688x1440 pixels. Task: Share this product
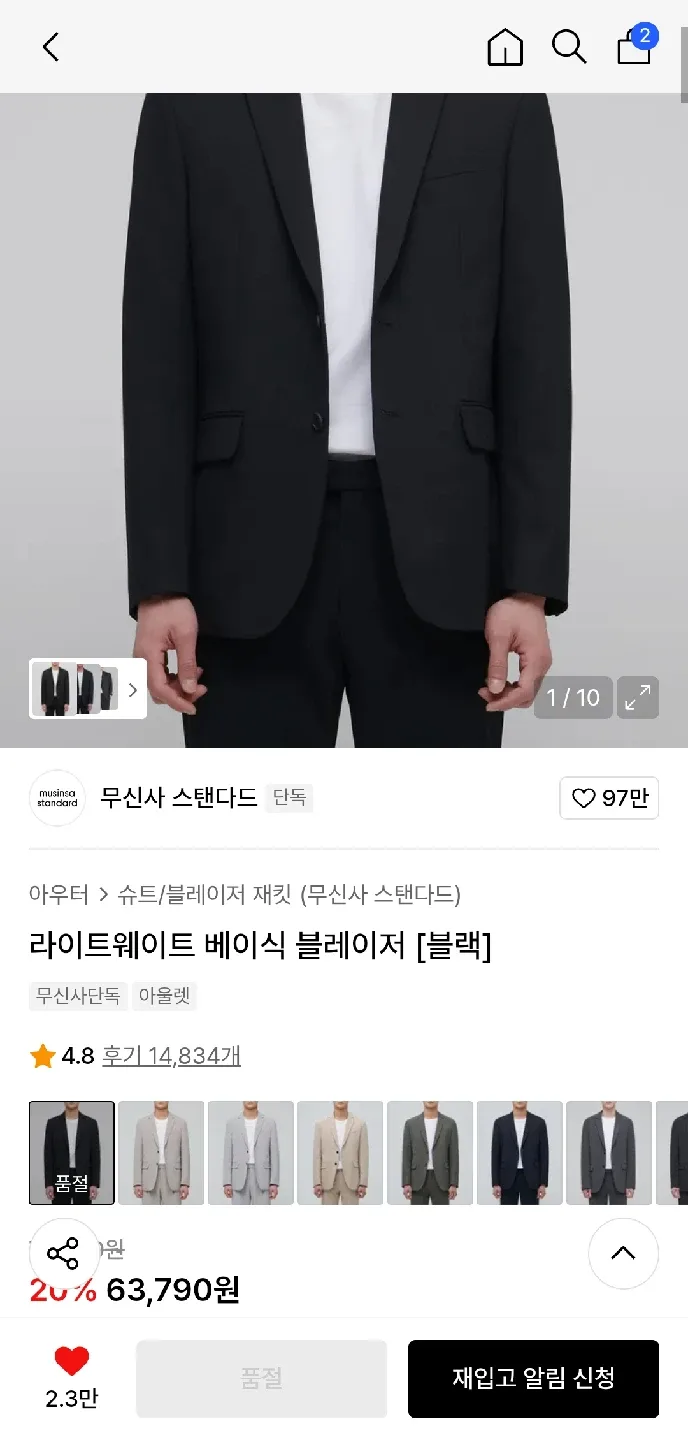64,1253
